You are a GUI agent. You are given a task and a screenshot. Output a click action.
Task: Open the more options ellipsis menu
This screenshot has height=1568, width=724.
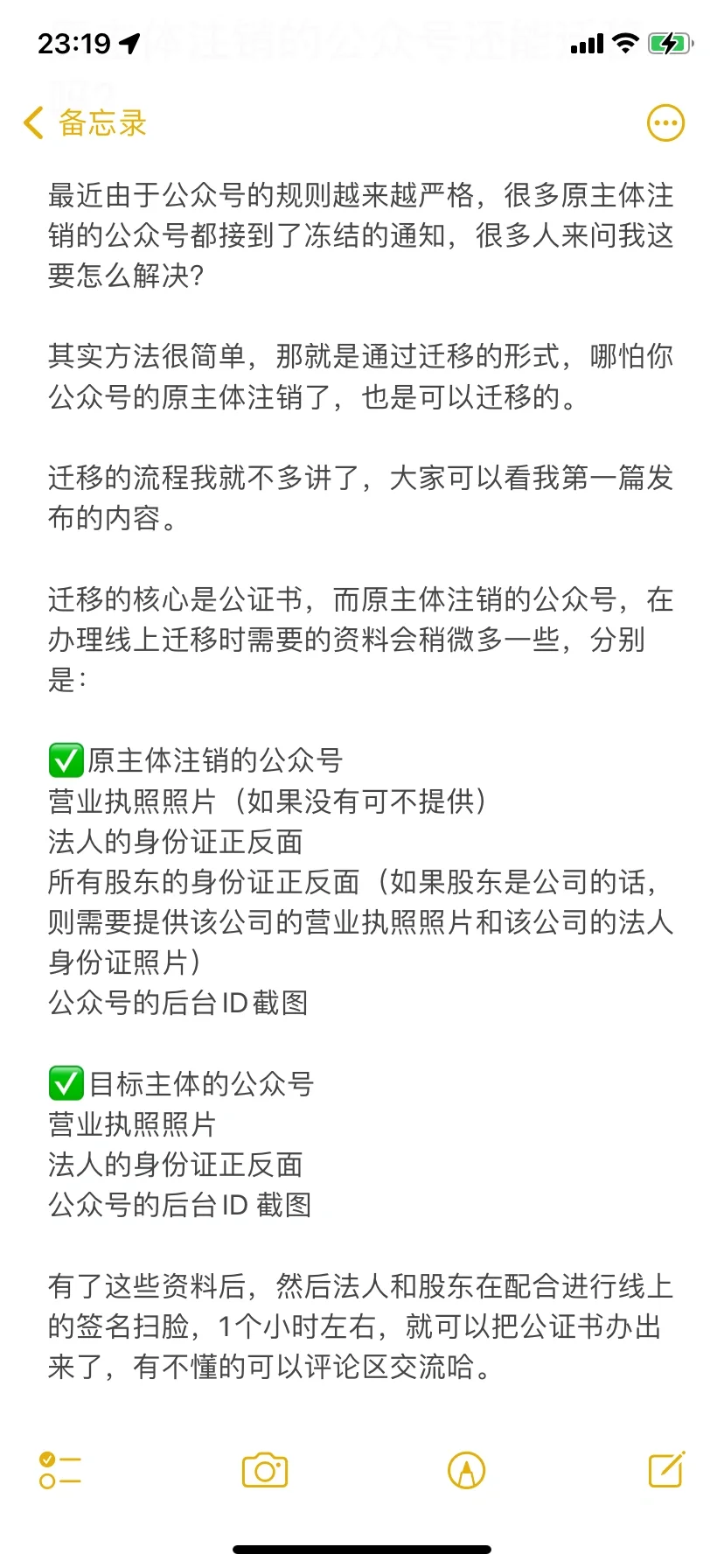pos(665,123)
